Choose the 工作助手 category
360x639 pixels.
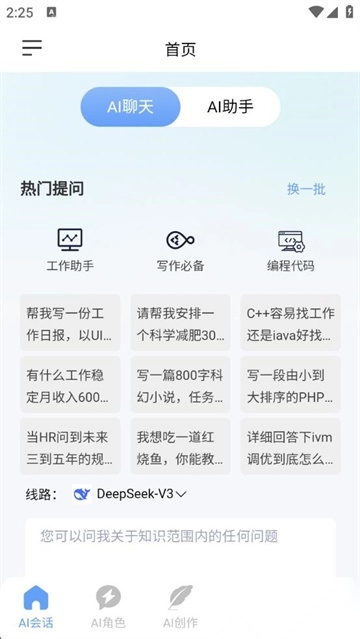[70, 251]
